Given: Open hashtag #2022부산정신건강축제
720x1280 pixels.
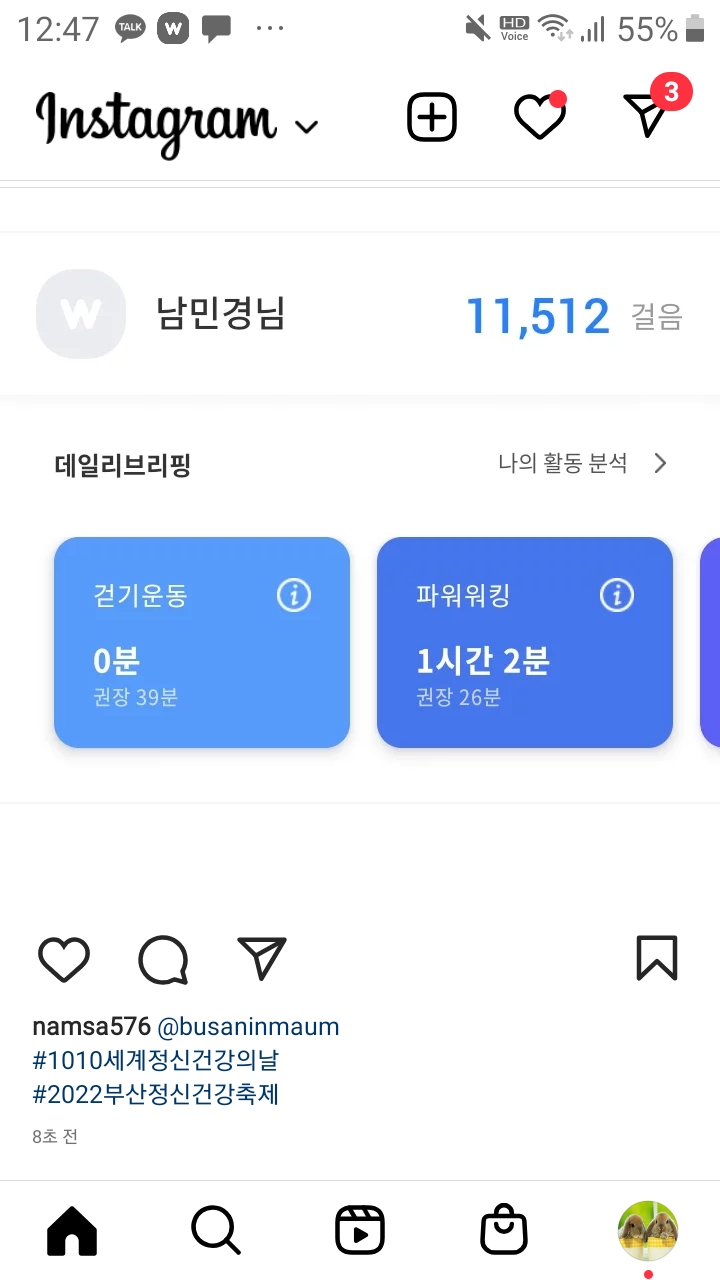Looking at the screenshot, I should point(156,1094).
